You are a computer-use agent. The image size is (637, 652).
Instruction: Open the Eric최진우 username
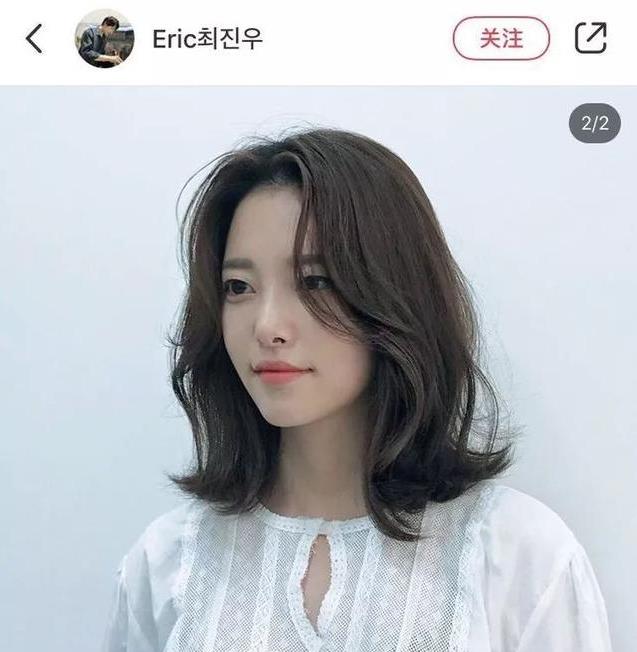pos(208,39)
